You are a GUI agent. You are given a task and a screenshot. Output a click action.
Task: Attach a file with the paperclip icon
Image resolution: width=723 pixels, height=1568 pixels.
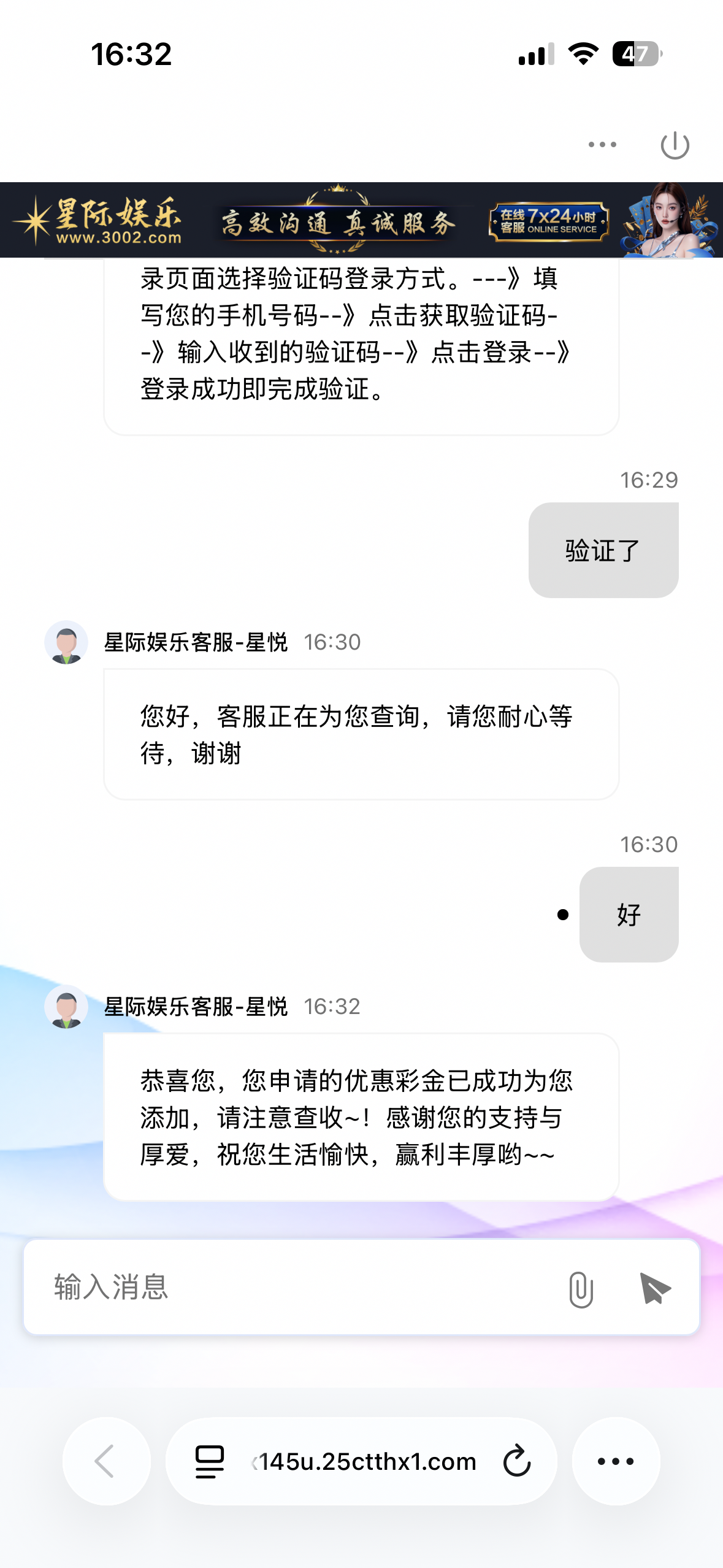(581, 1289)
